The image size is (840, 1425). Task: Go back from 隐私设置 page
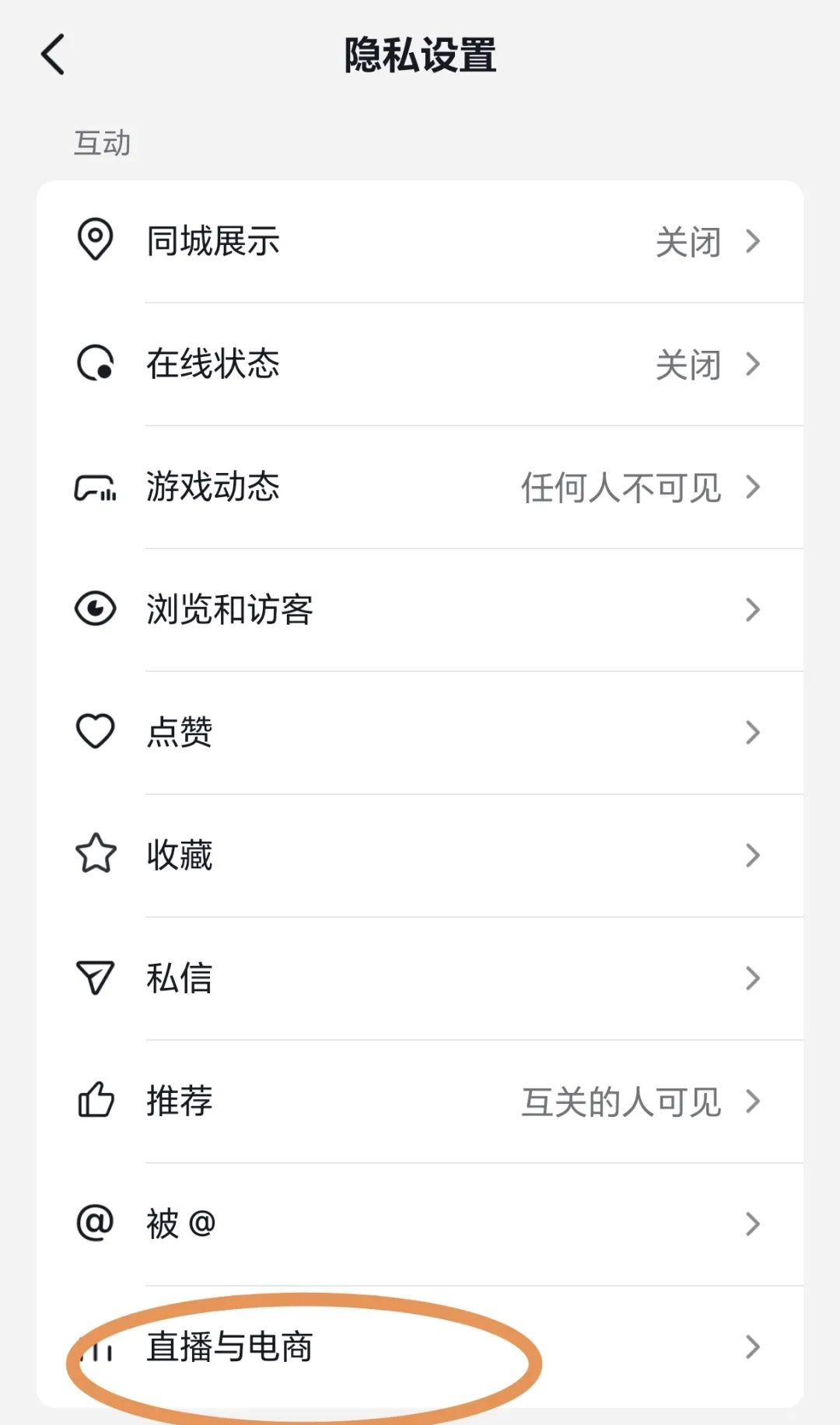click(x=53, y=55)
